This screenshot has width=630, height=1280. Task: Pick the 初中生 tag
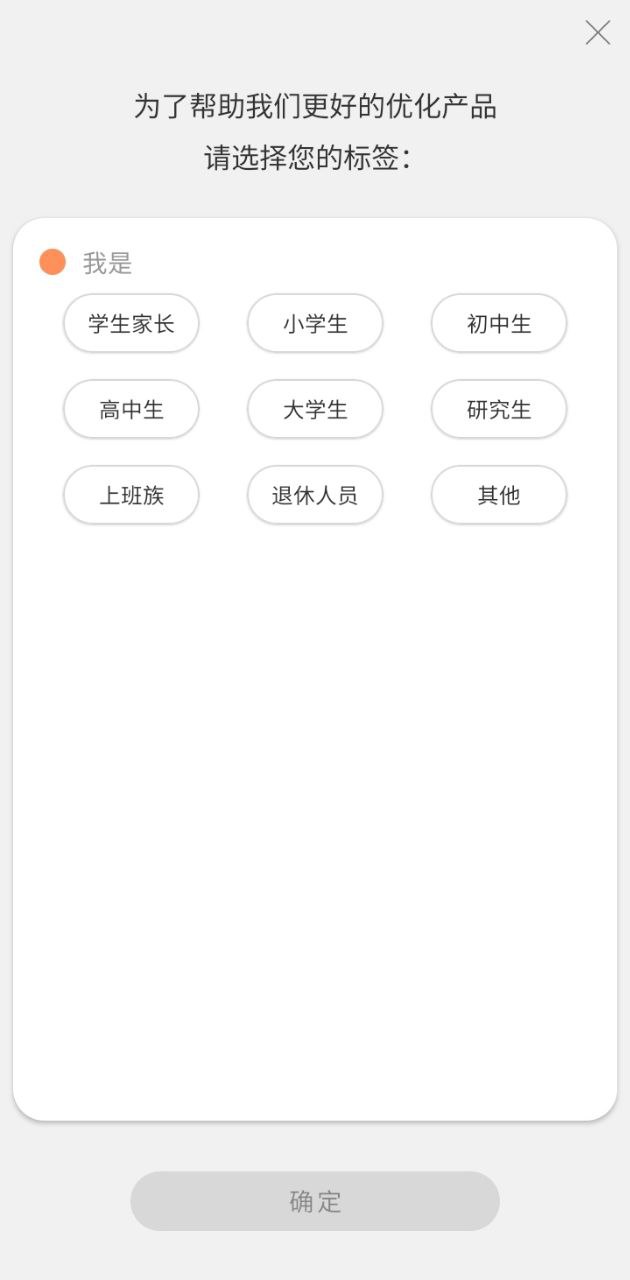pyautogui.click(x=499, y=323)
